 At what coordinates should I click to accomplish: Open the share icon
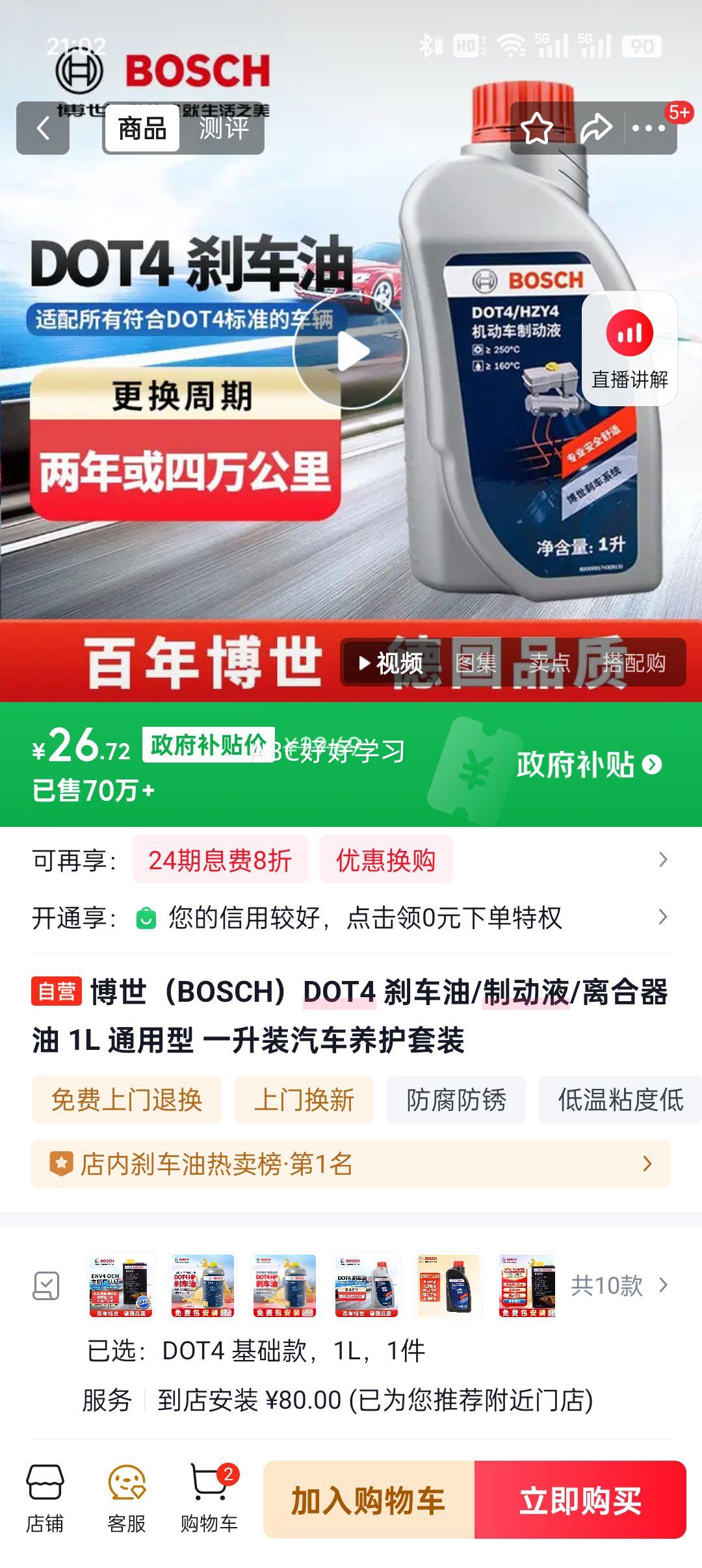(x=595, y=129)
